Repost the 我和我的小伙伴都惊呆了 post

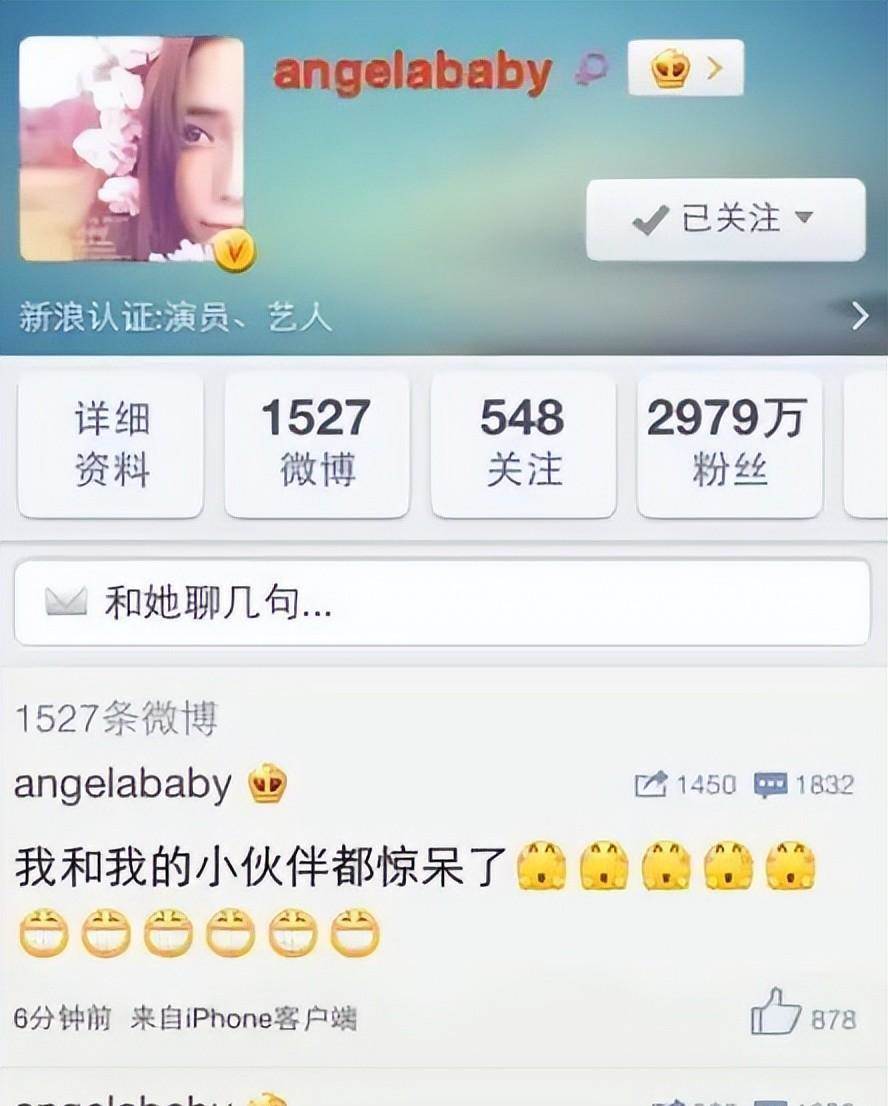point(685,785)
